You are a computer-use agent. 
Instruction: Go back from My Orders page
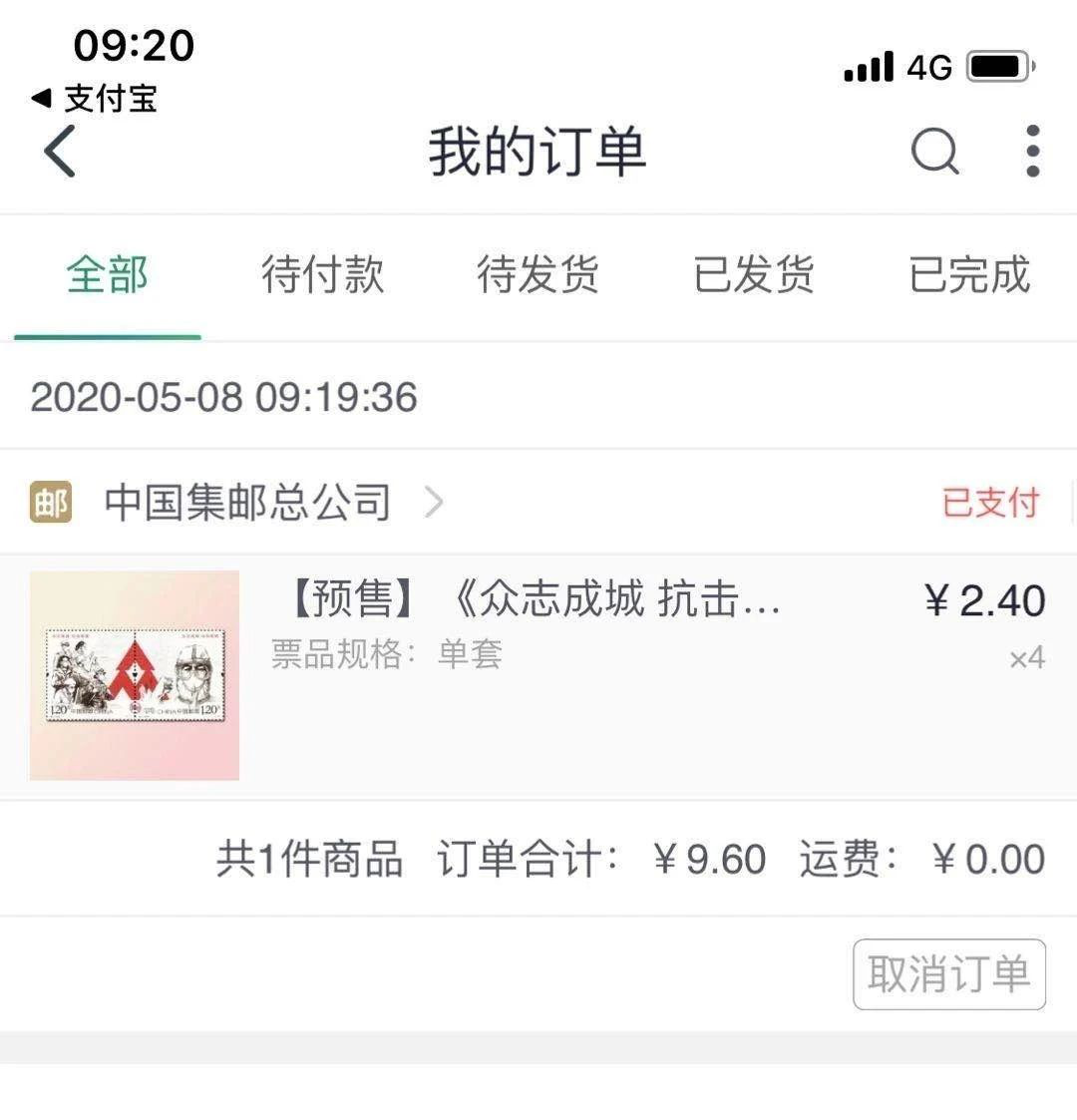pos(60,153)
